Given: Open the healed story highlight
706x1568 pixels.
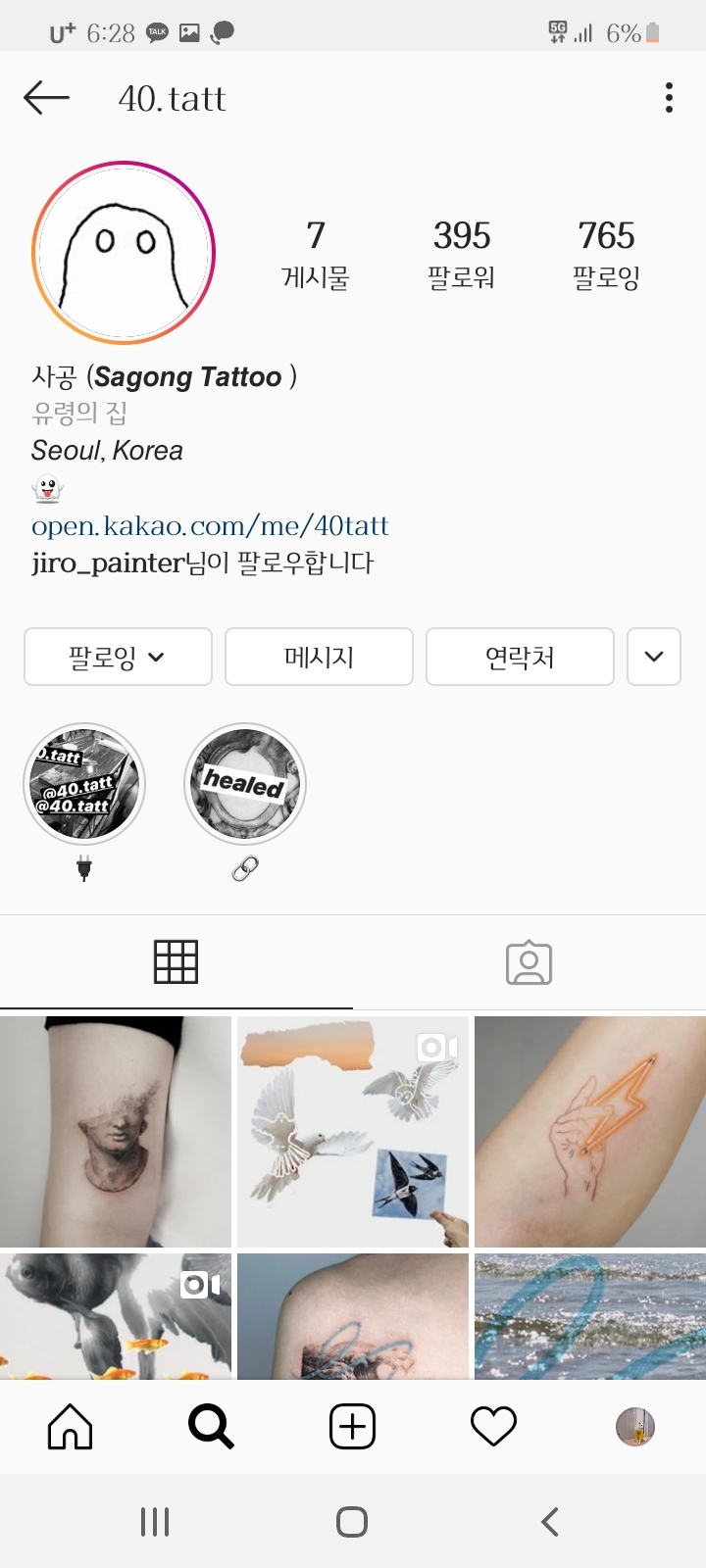Looking at the screenshot, I should tap(245, 785).
